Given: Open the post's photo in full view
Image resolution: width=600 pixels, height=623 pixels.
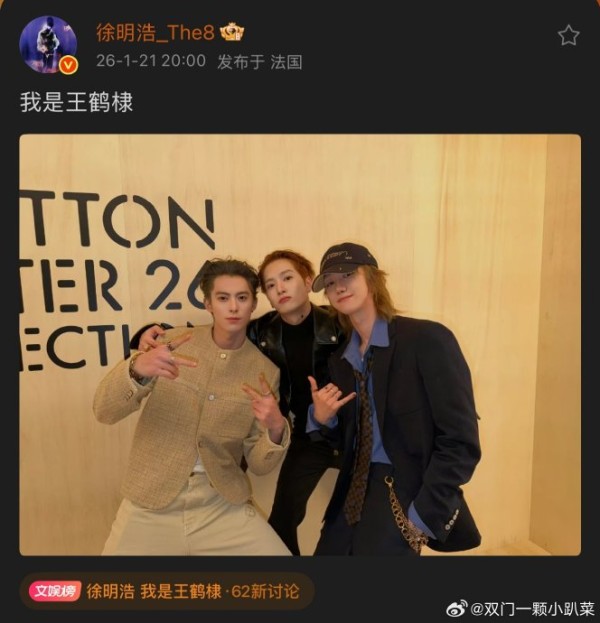Looking at the screenshot, I should [300, 345].
